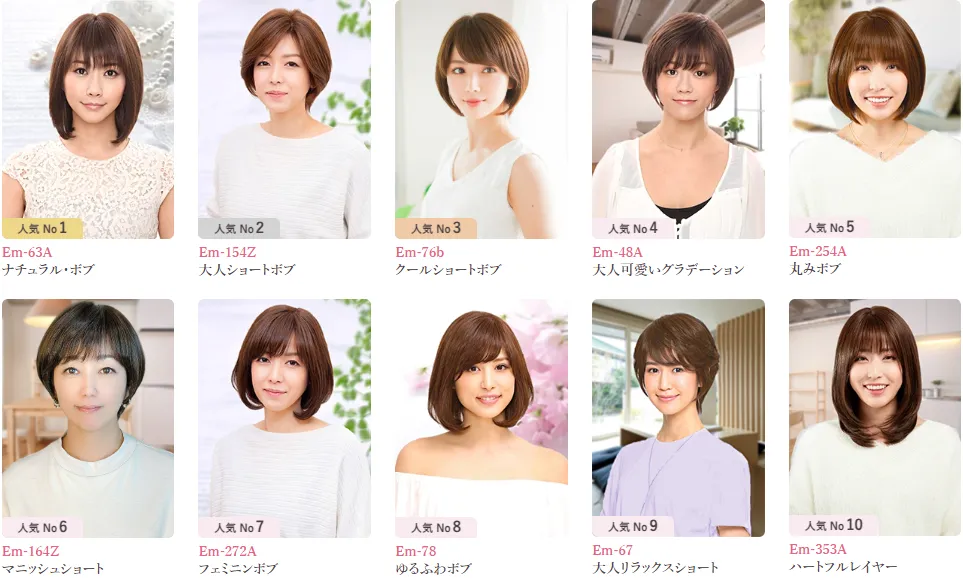Open Em-67 大人リラックスショート item
Viewport: 963px width, 587px height.
point(678,418)
